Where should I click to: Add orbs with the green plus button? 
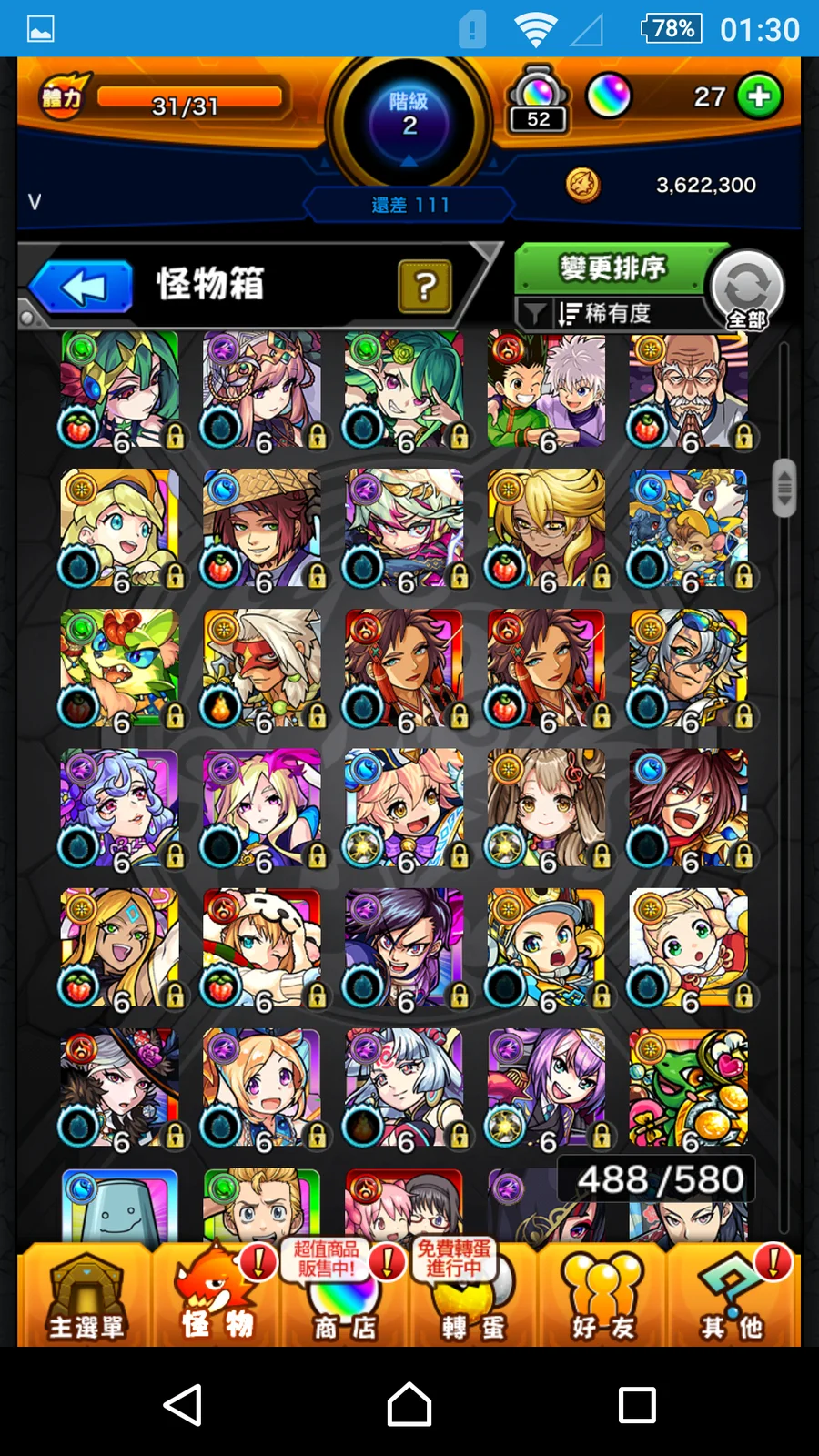tap(760, 96)
